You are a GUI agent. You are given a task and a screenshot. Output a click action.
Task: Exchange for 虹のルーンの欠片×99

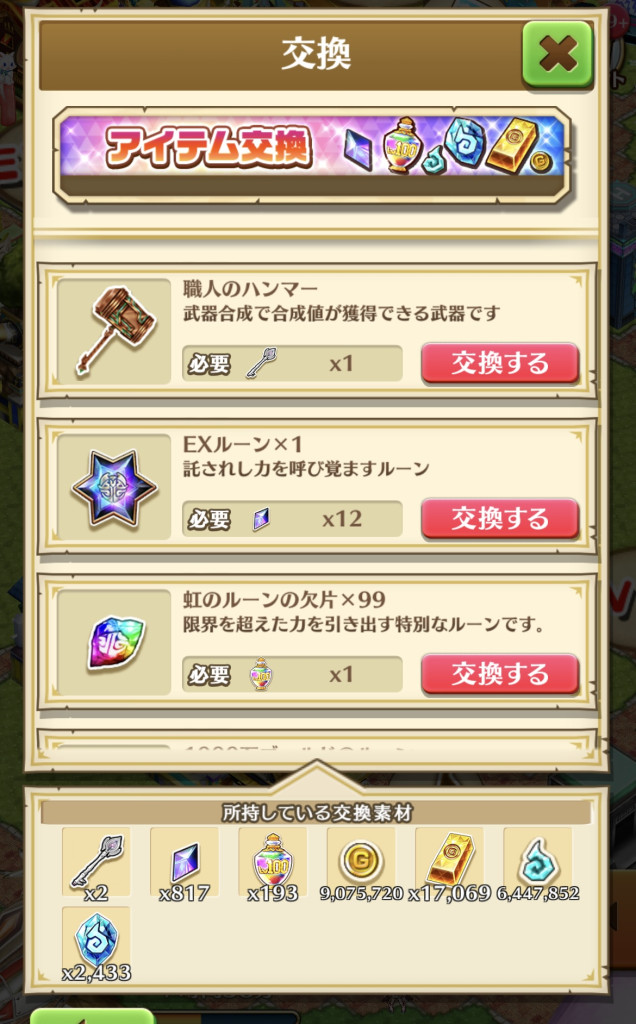pos(500,674)
